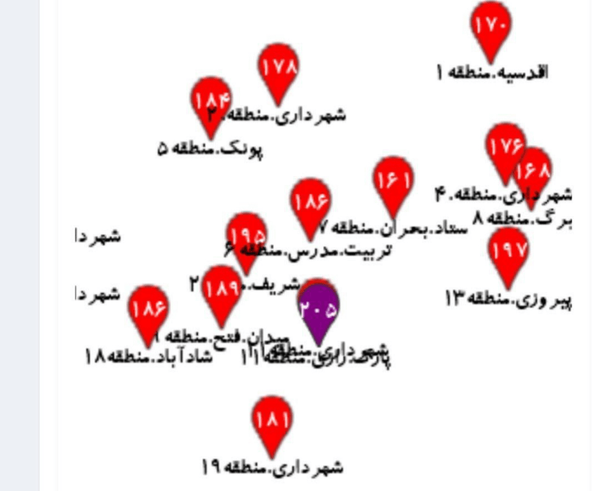Select the 178 marker for Shahrdari, district 2
This screenshot has width=600, height=491.
279,66
